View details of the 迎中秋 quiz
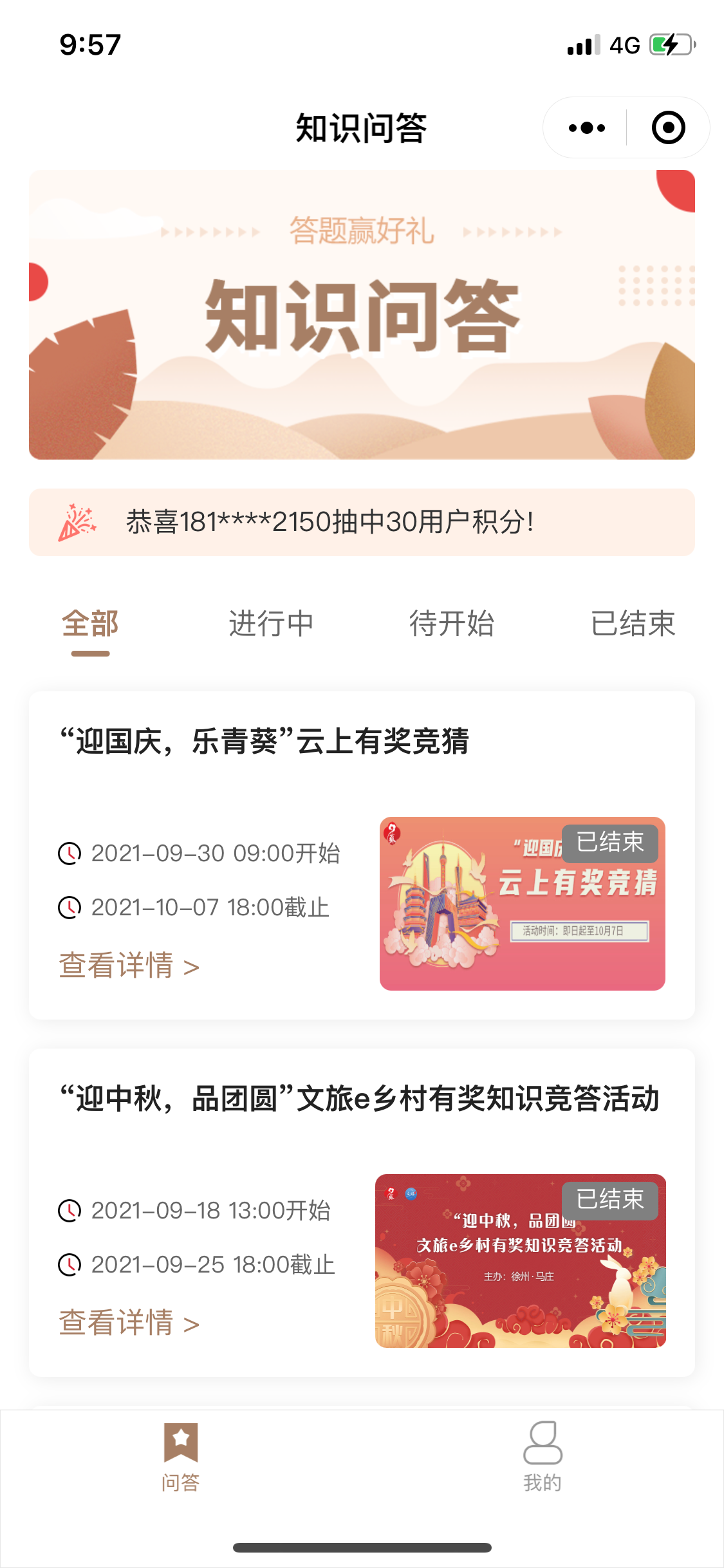724x1568 pixels. coord(129,1323)
